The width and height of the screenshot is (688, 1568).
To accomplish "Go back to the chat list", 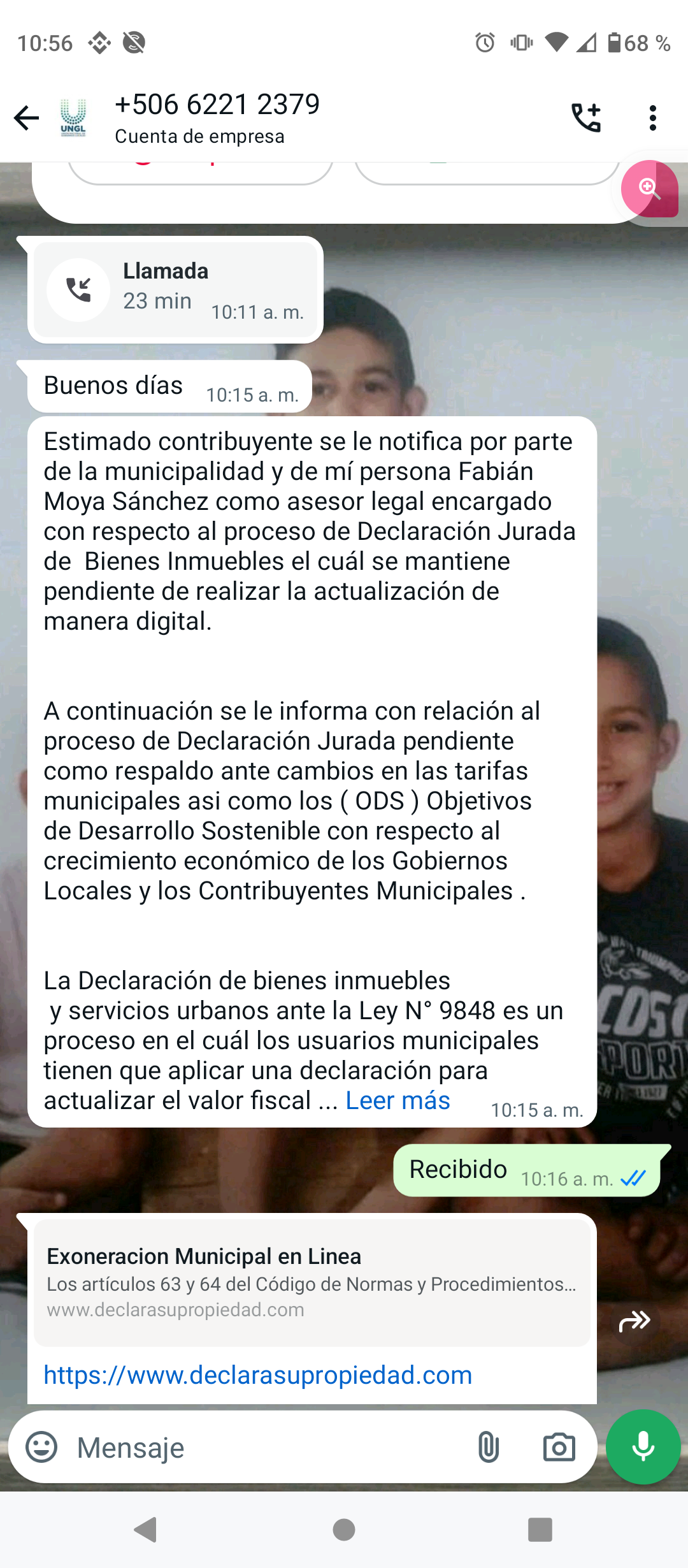I will [x=26, y=118].
